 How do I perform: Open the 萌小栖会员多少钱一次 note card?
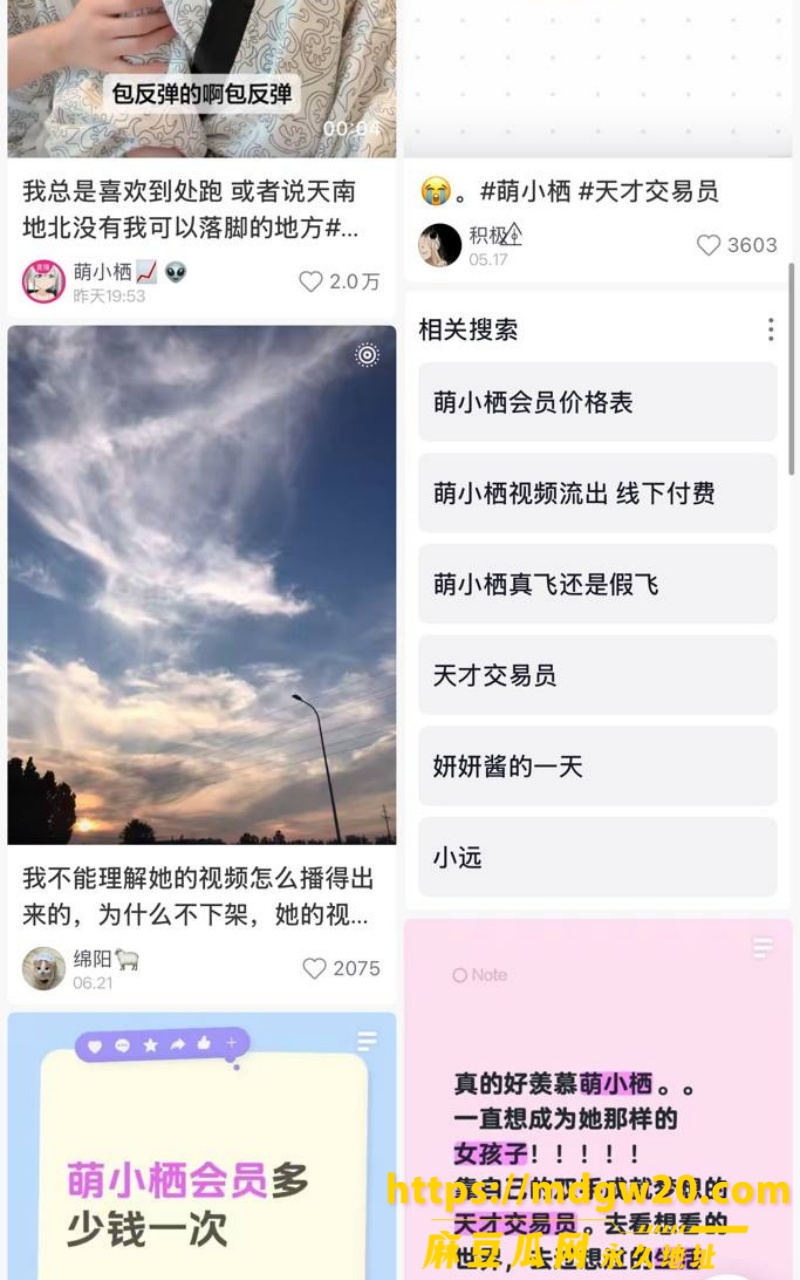tap(202, 1146)
